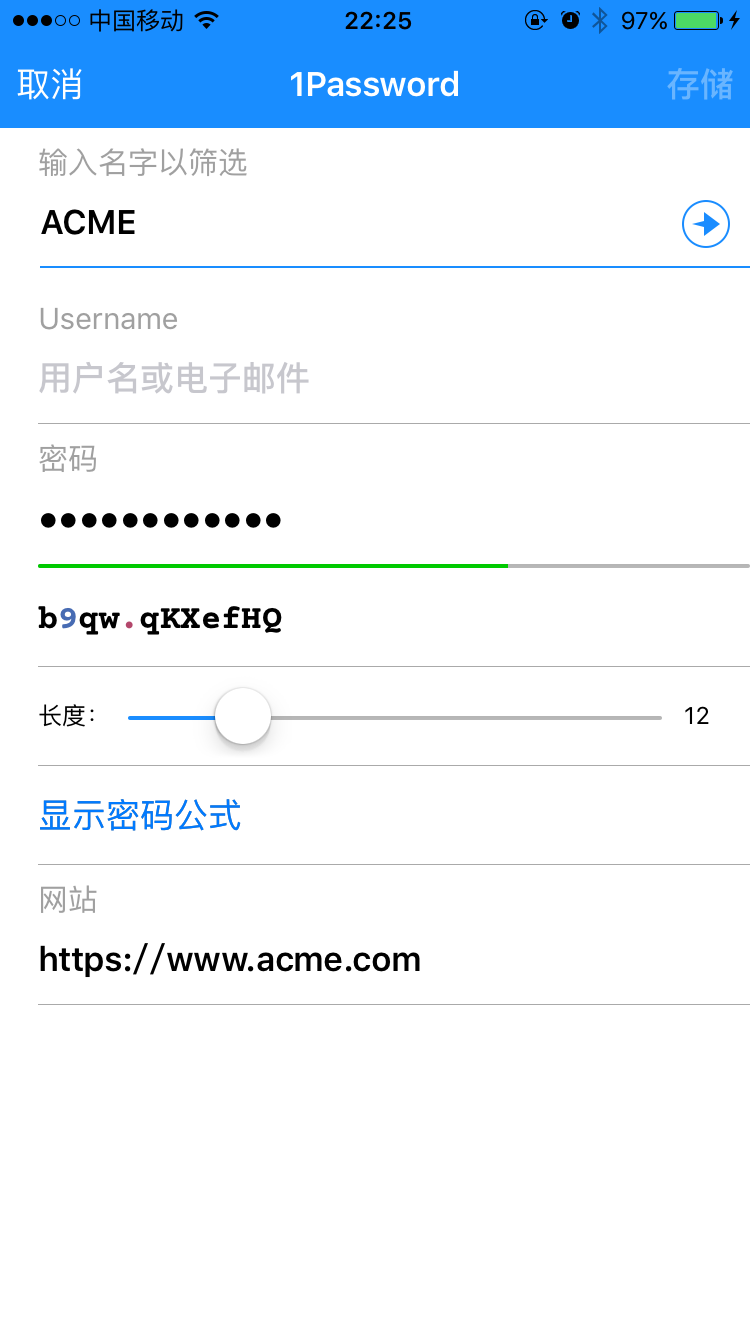Edit the 网站 field https://www.acme.com

pos(230,960)
